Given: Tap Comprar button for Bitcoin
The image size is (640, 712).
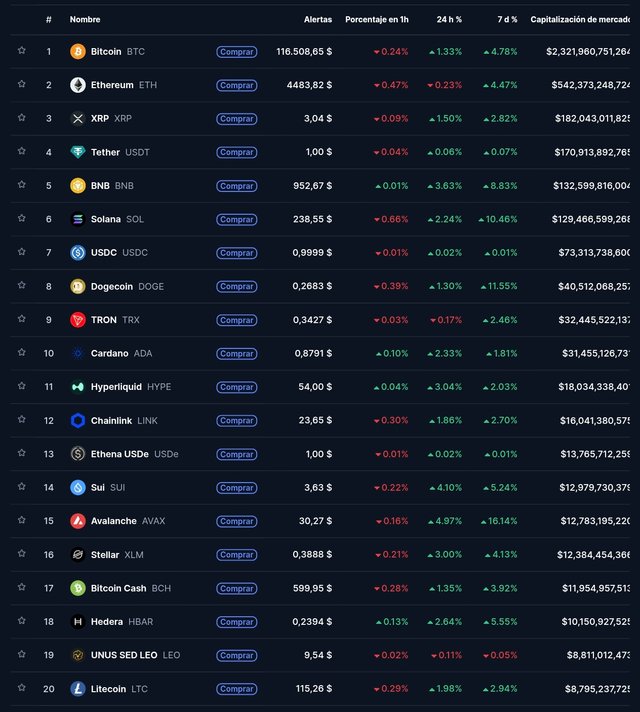Looking at the screenshot, I should 236,52.
